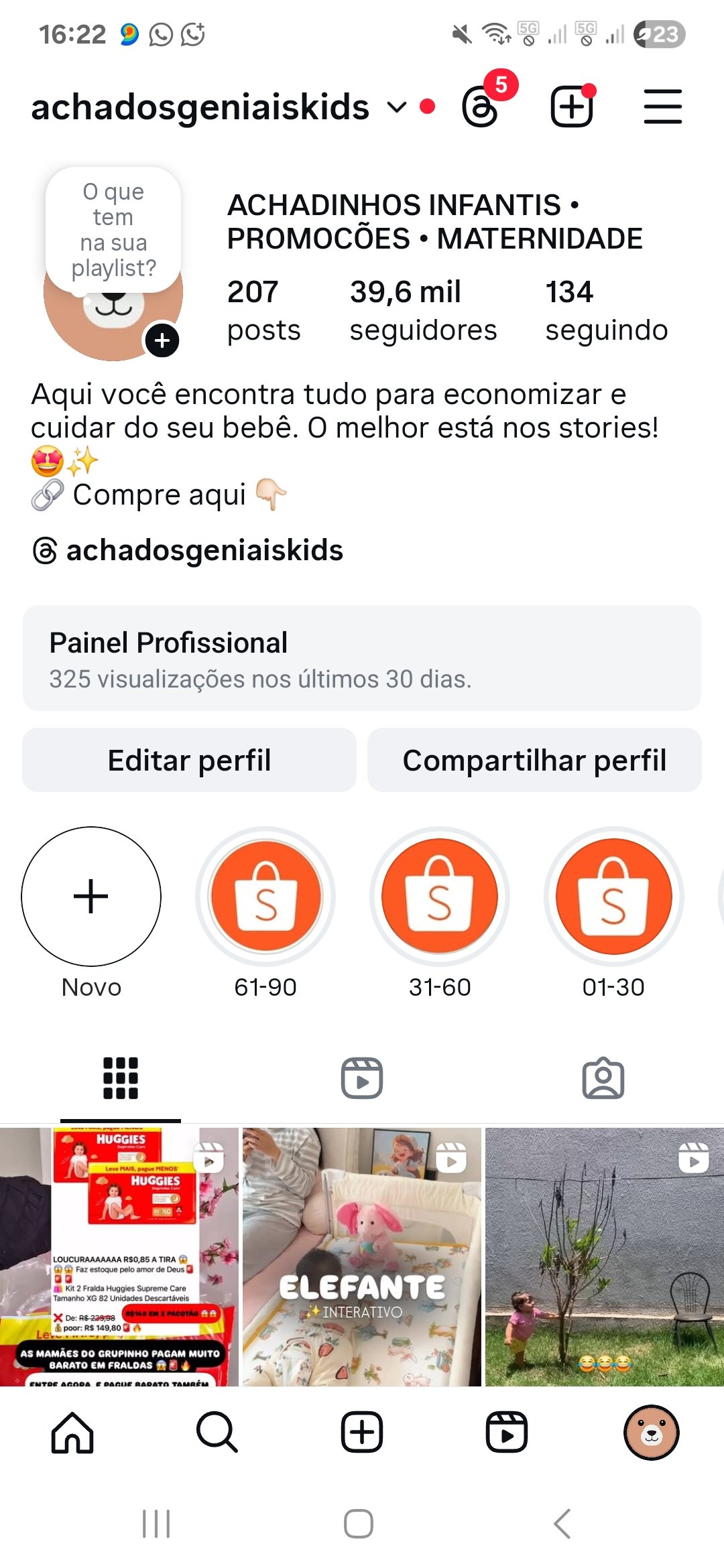724x1568 pixels.
Task: Open the 31-60 highlight
Action: coord(440,897)
